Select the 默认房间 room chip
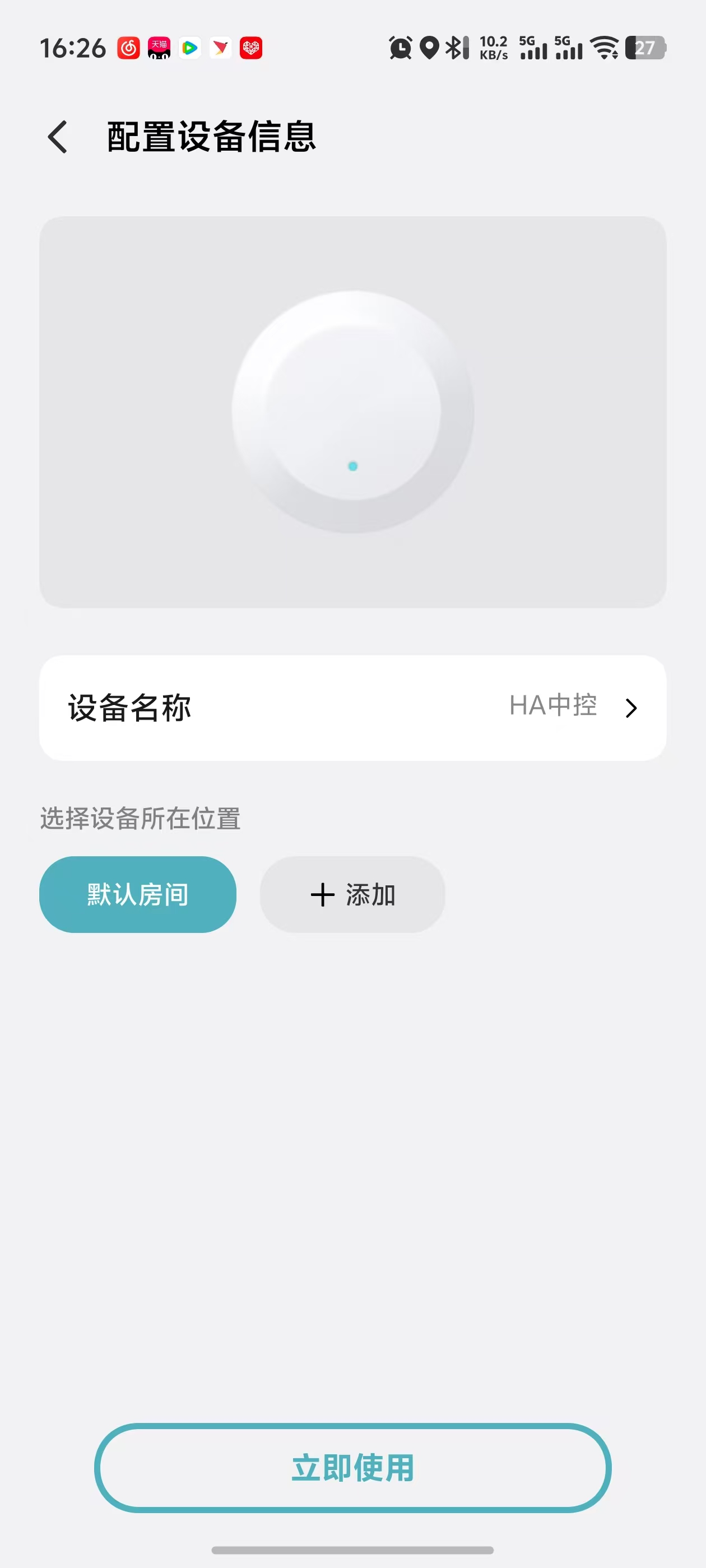This screenshot has width=706, height=1568. pyautogui.click(x=137, y=894)
